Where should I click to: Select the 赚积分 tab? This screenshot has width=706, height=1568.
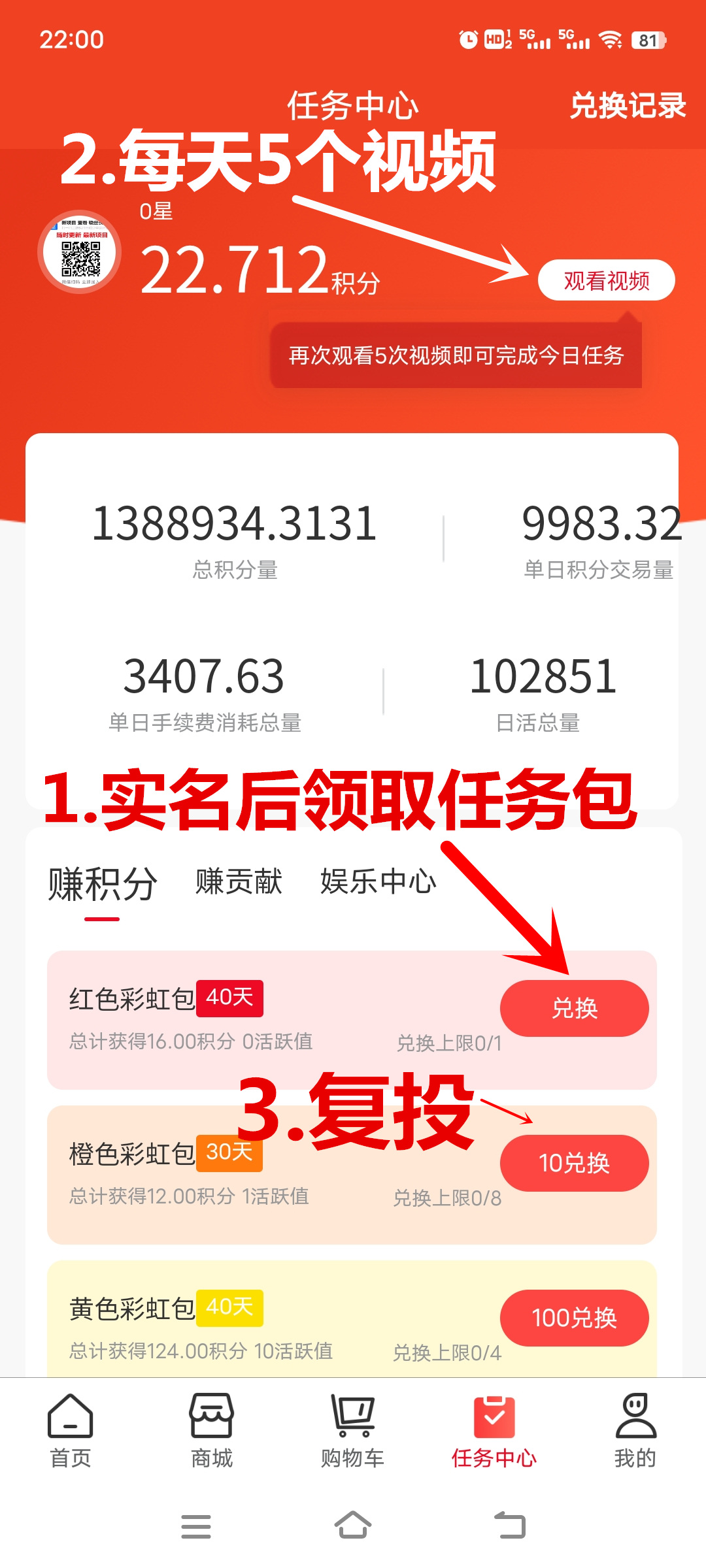(102, 885)
